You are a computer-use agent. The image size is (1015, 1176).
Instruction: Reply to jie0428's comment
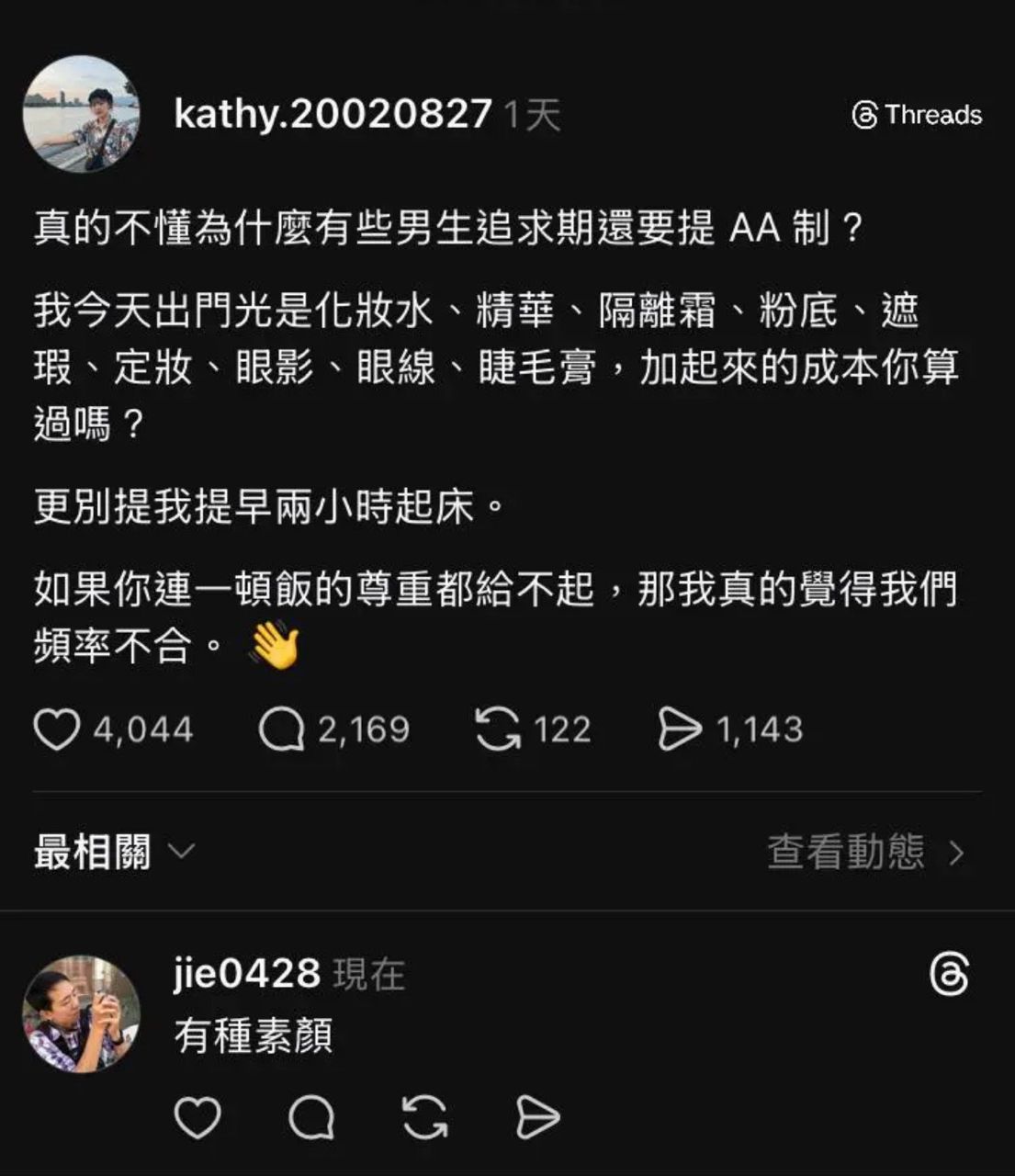[311, 1117]
